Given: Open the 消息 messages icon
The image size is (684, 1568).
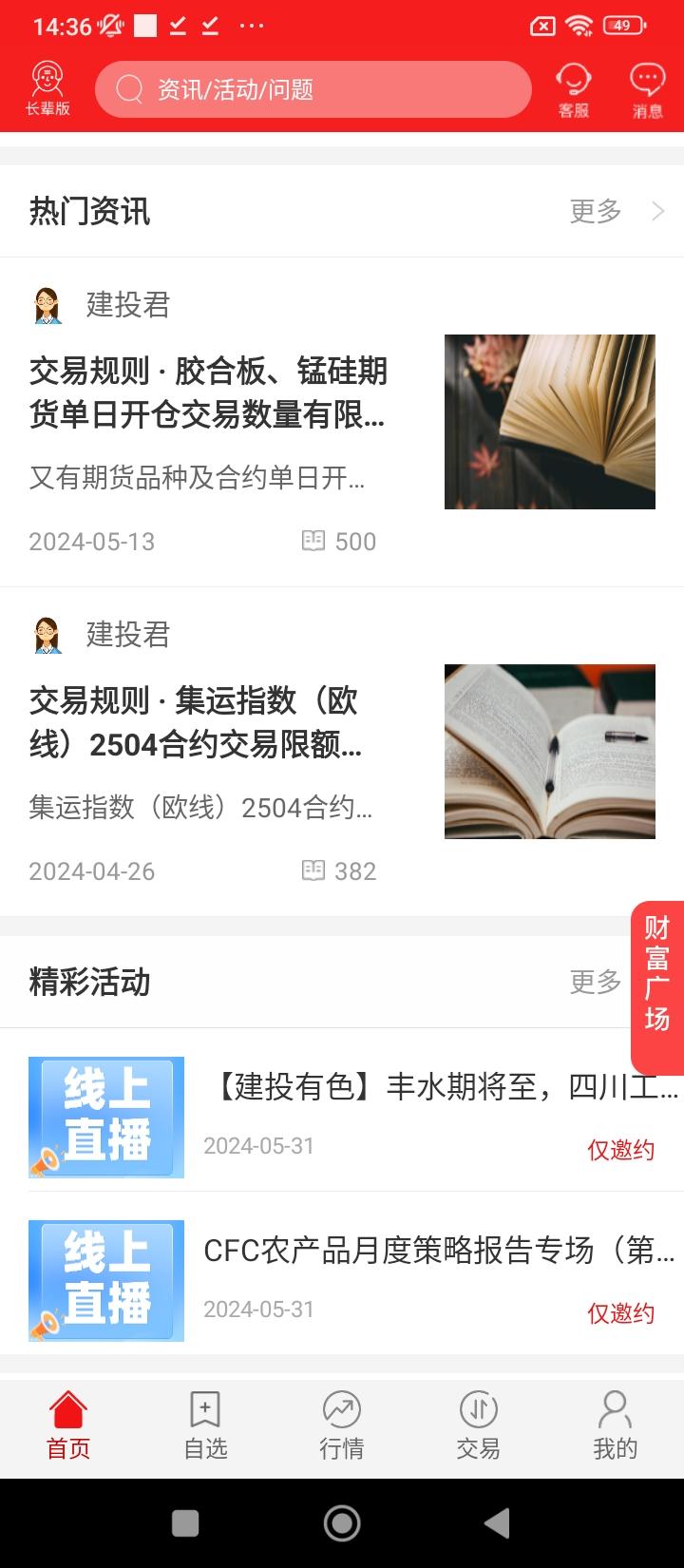Looking at the screenshot, I should pyautogui.click(x=645, y=87).
